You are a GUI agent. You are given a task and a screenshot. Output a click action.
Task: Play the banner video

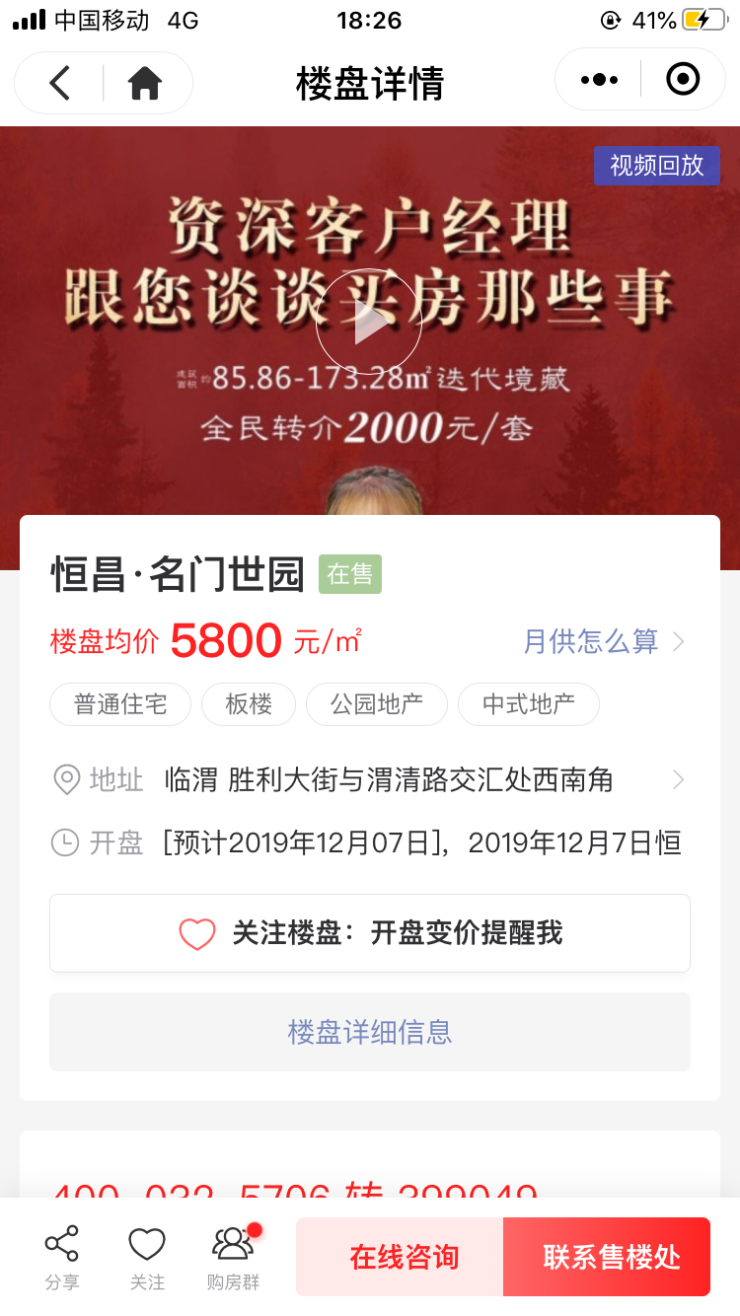pos(369,322)
